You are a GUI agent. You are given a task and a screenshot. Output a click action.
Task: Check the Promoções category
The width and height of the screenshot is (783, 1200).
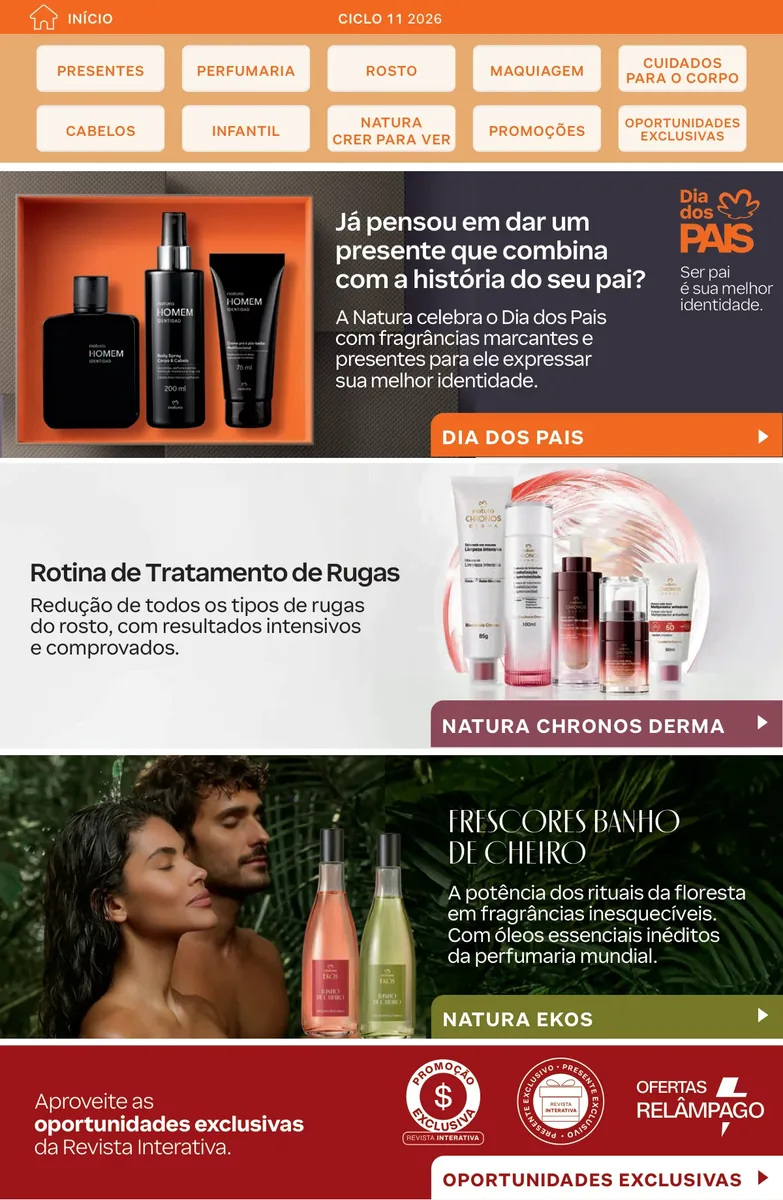[537, 130]
